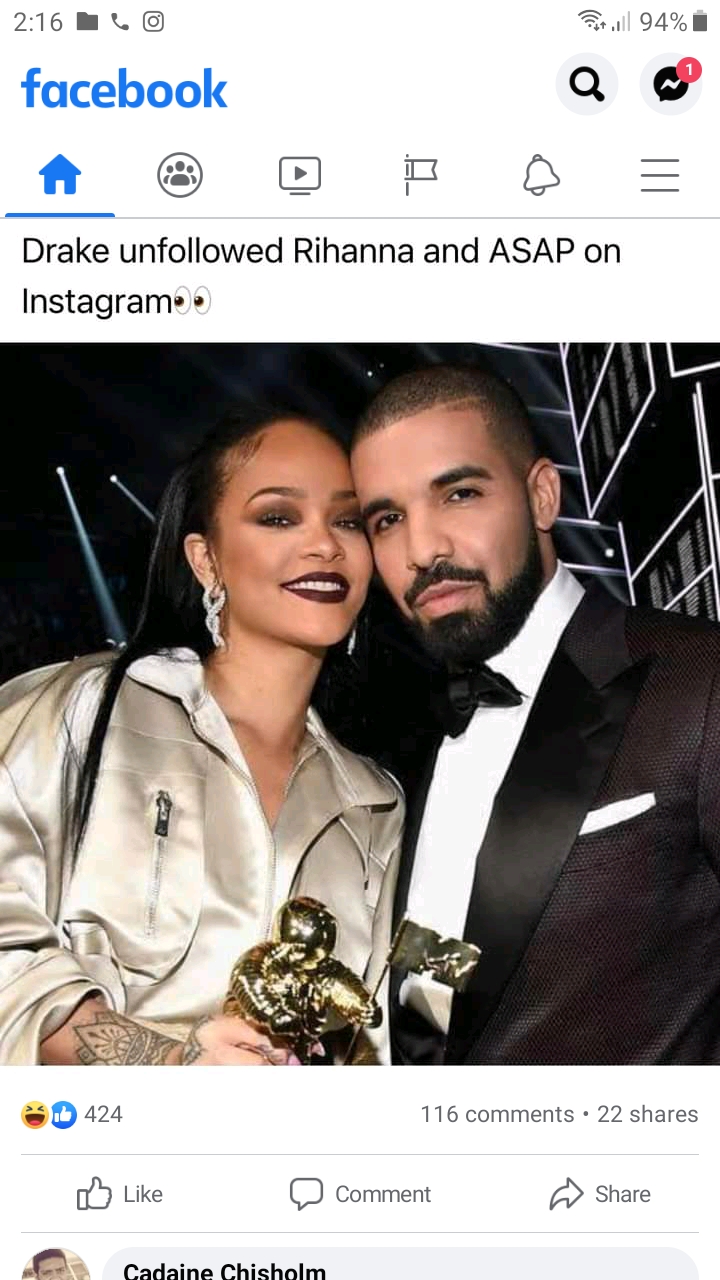Share the post
This screenshot has height=1280, width=720.
point(600,1194)
